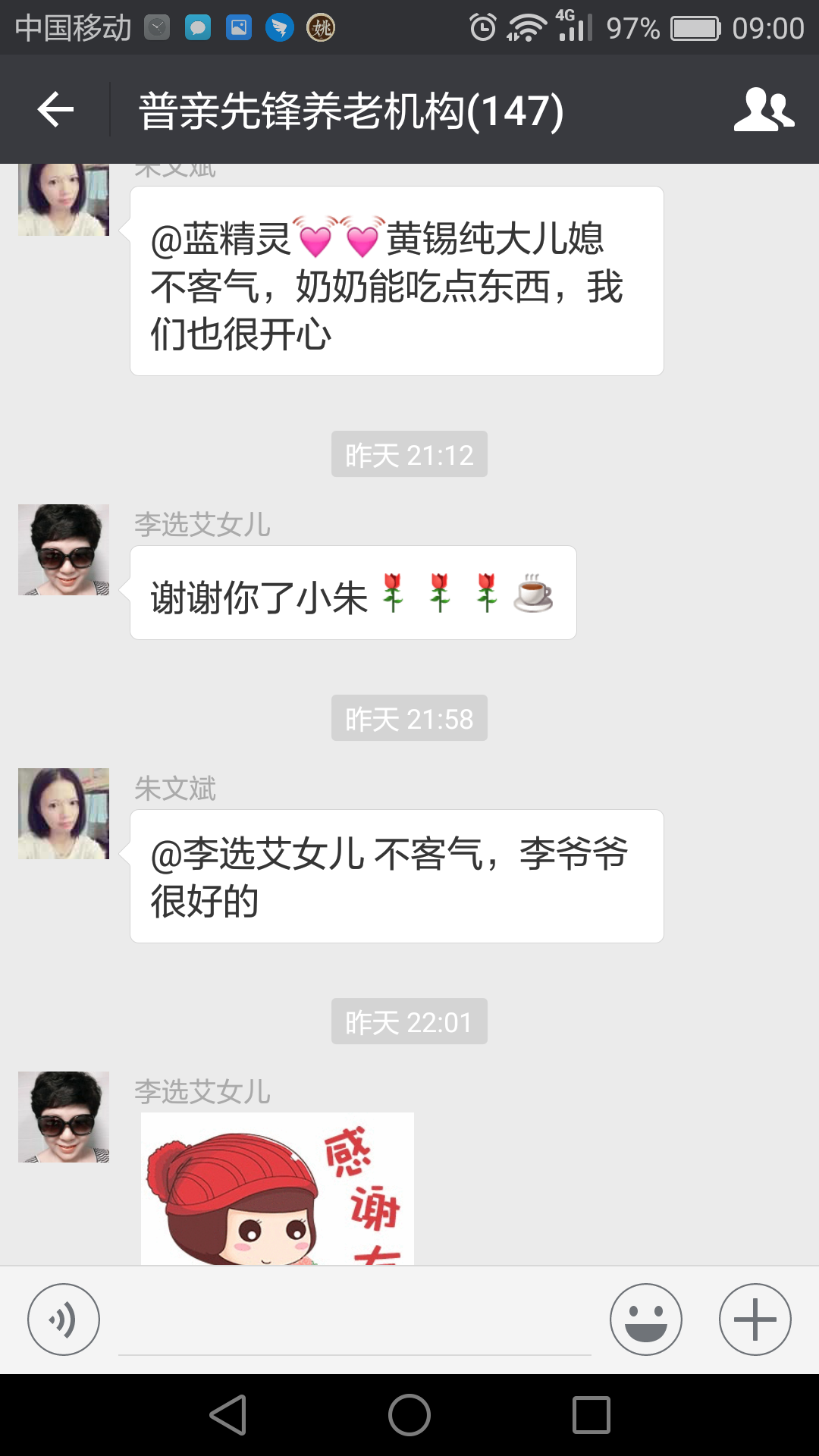Go back from the group chat
This screenshot has width=819, height=1456.
click(x=55, y=110)
